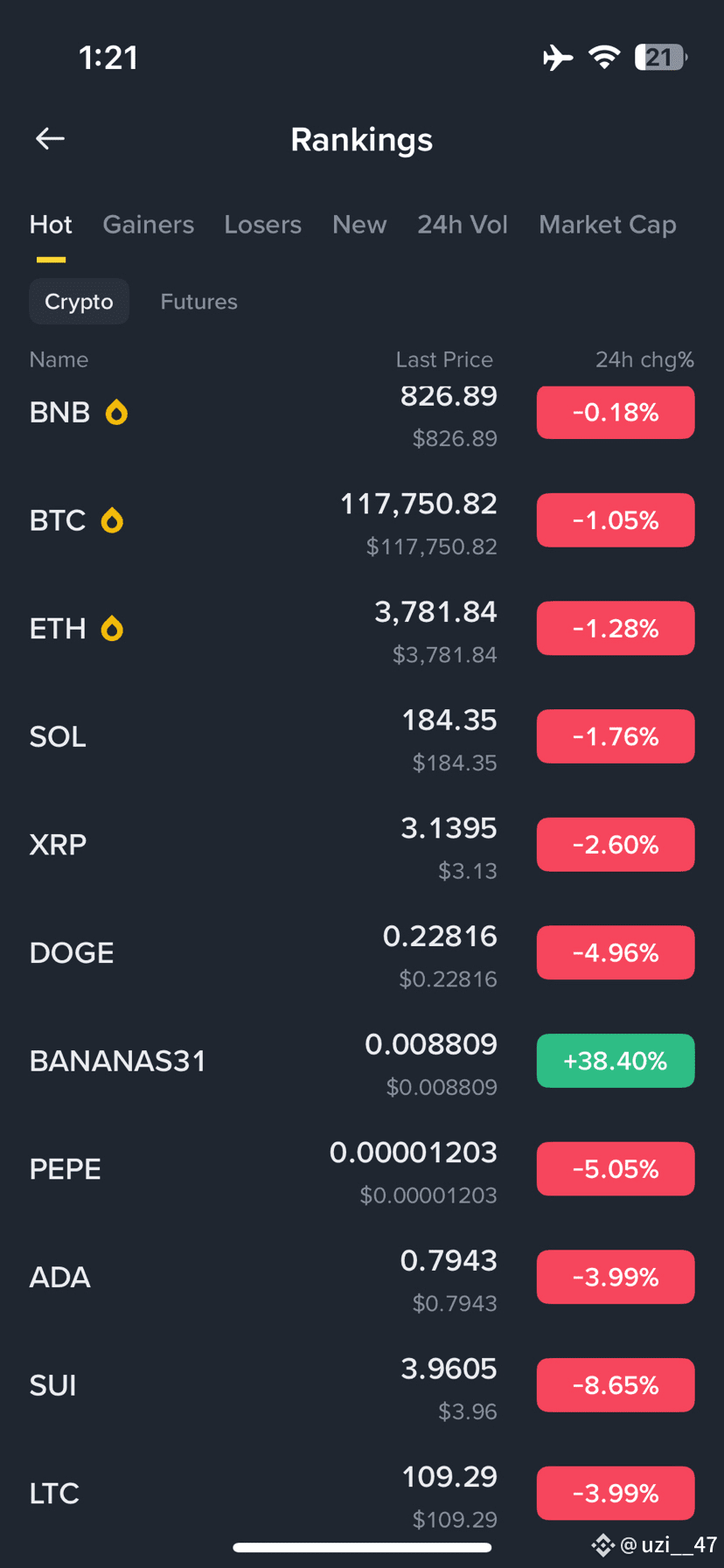Image resolution: width=724 pixels, height=1568 pixels.
Task: Tap BTC's -1.05% change badge
Action: 616,520
